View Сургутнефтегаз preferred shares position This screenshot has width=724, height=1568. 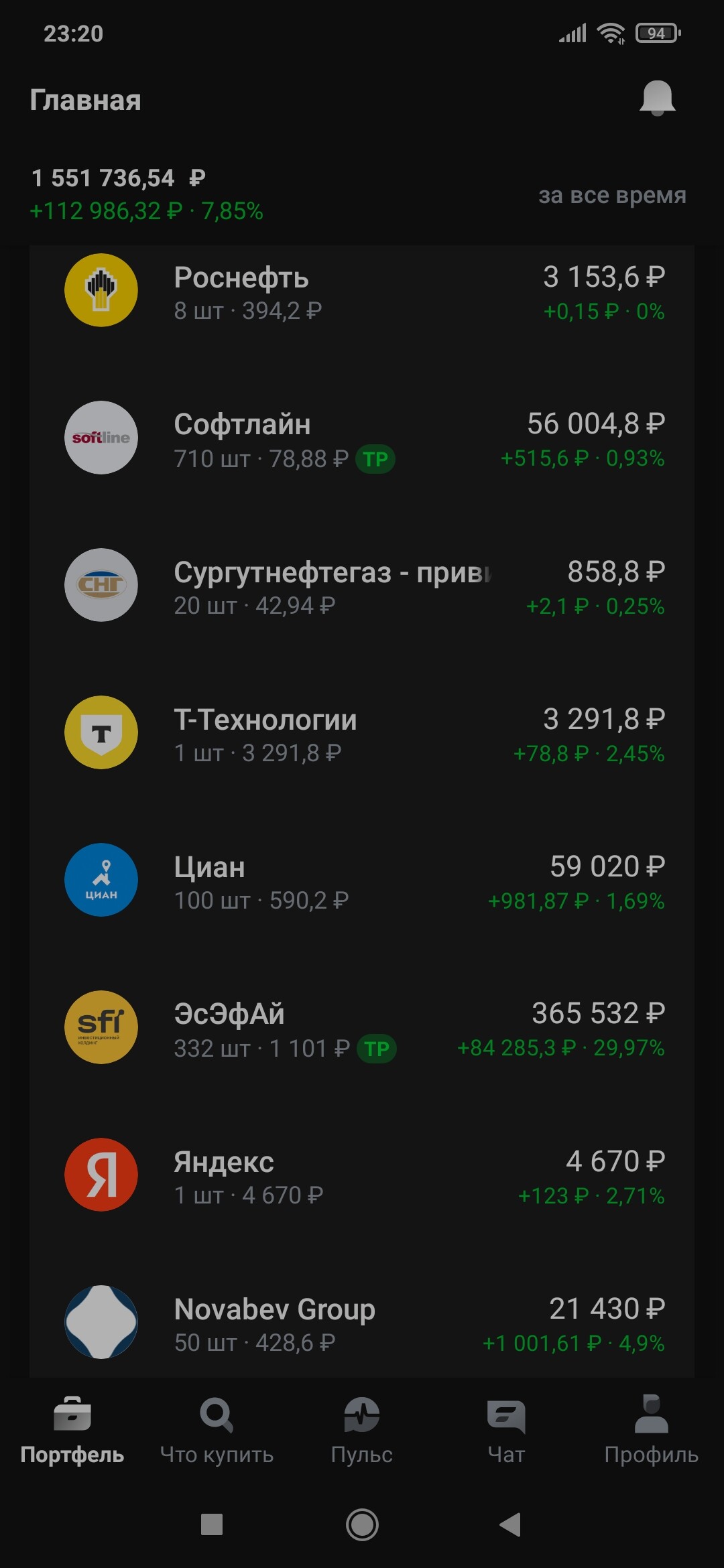362,587
